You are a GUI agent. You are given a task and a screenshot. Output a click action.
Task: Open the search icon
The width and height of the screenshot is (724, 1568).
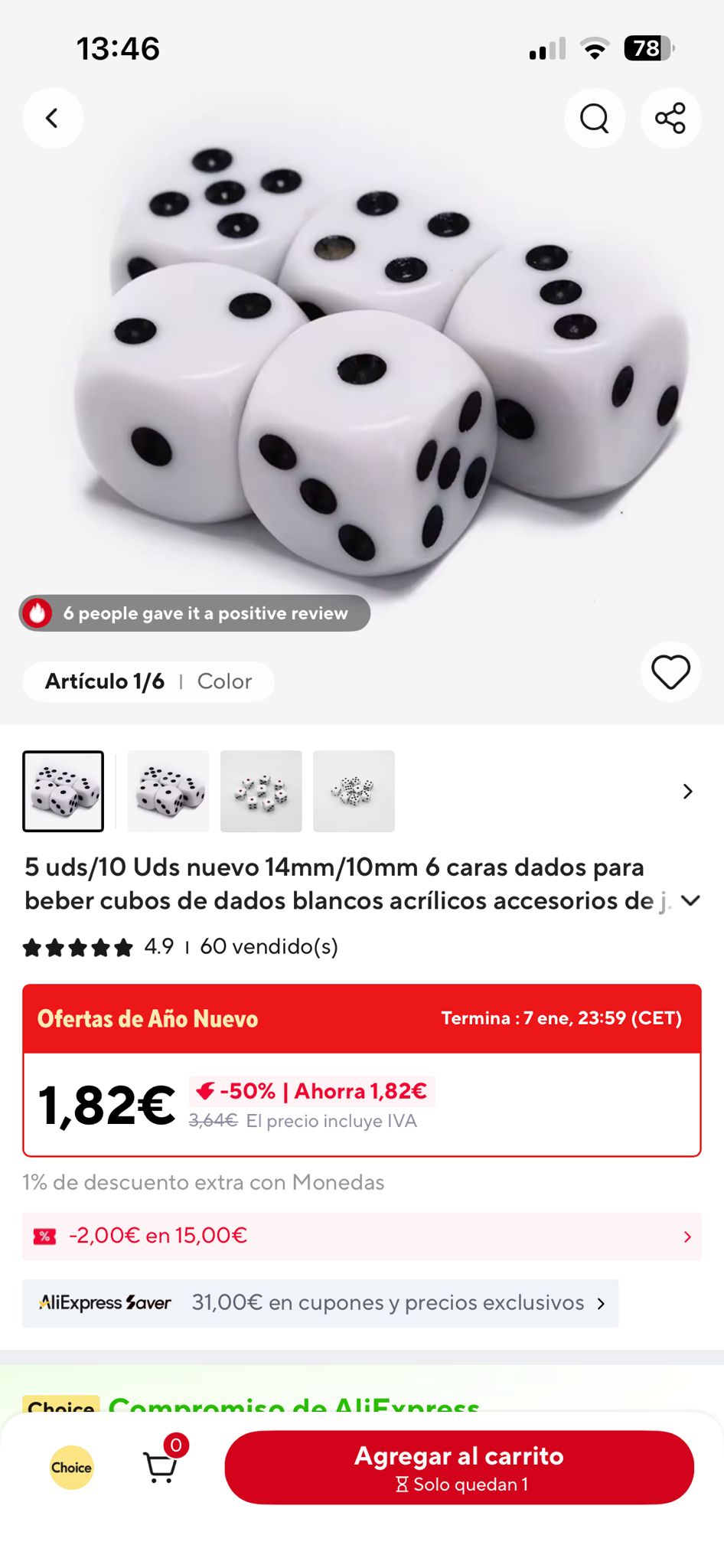click(x=594, y=118)
